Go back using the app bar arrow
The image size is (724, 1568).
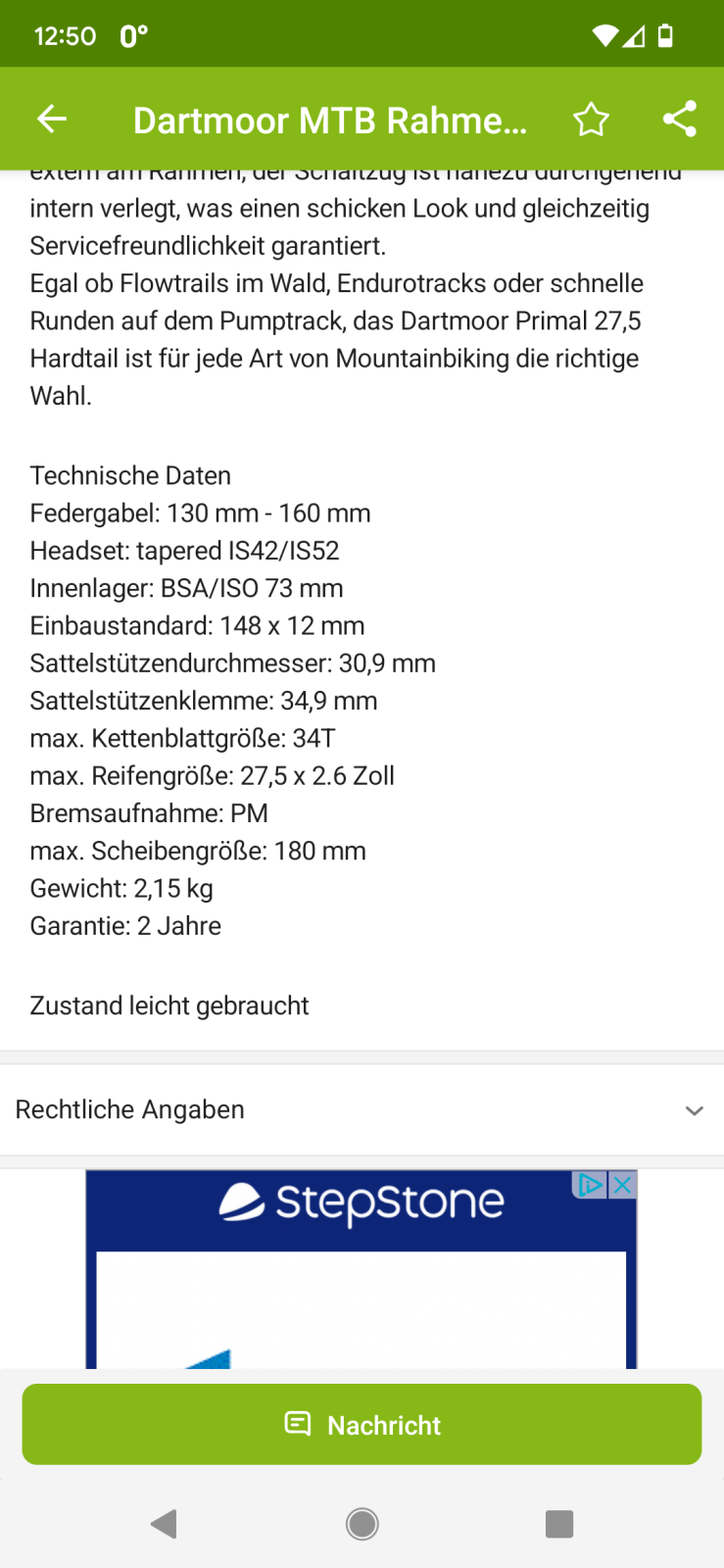point(52,120)
